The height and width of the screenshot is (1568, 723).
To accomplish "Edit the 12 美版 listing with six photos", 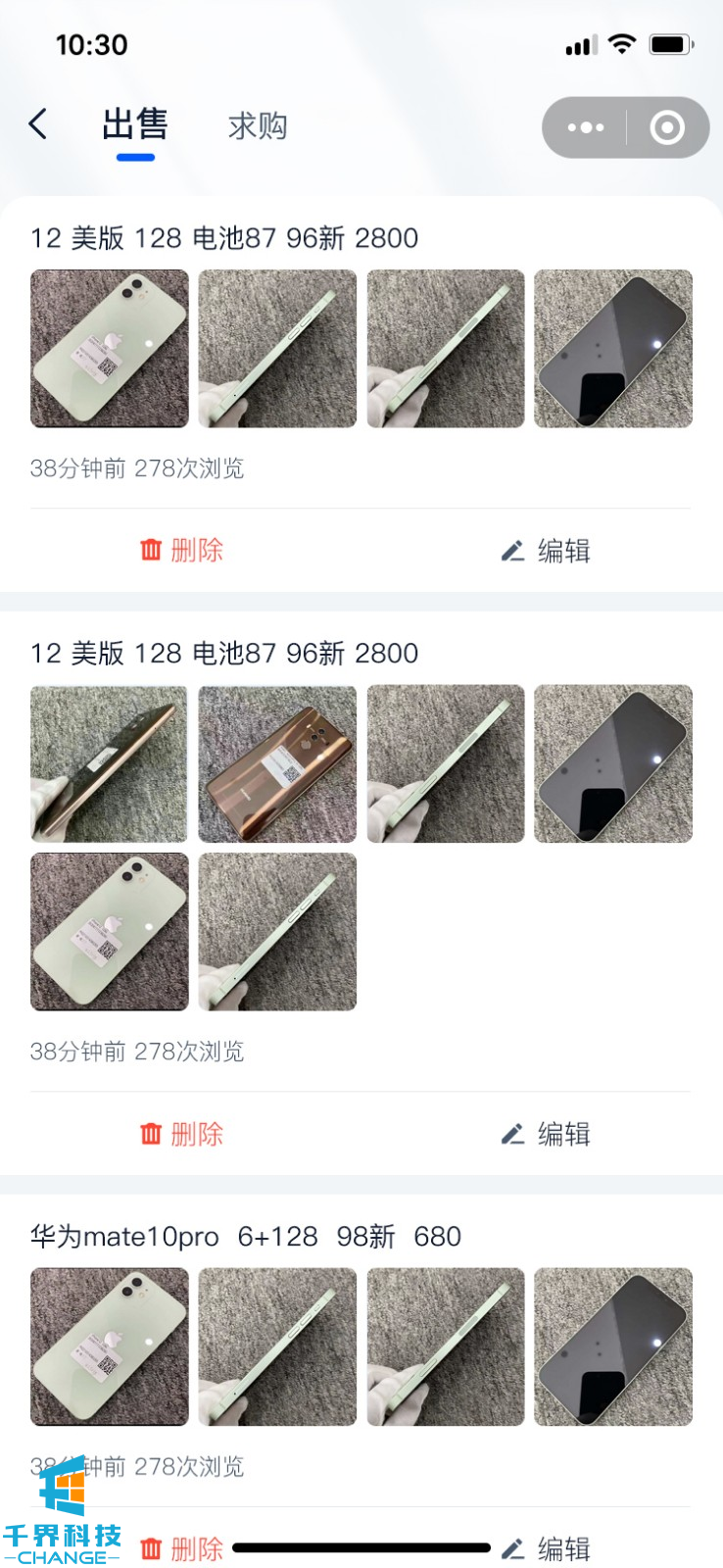I will point(547,1134).
